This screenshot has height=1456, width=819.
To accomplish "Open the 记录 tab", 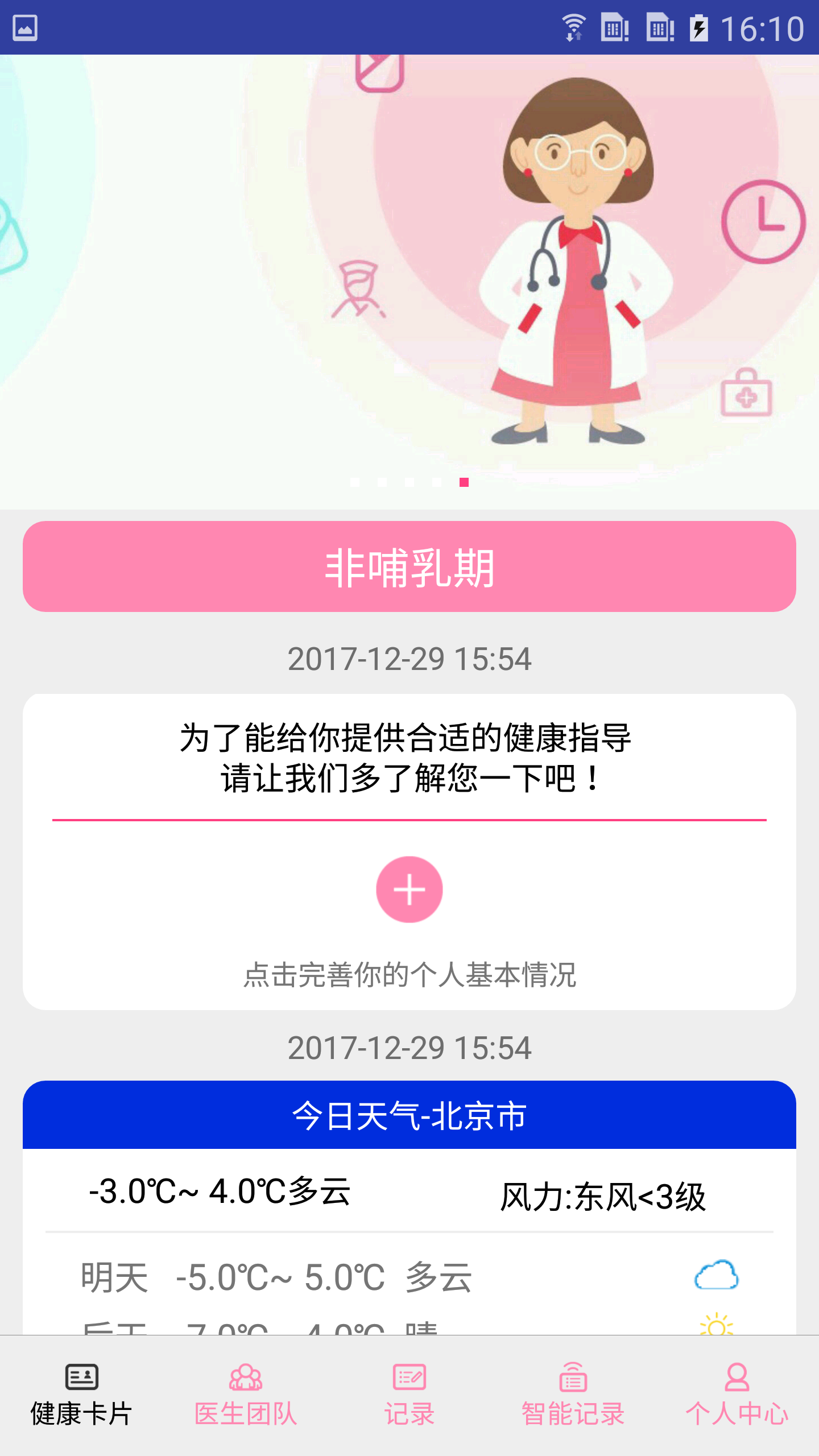I will [x=409, y=1395].
